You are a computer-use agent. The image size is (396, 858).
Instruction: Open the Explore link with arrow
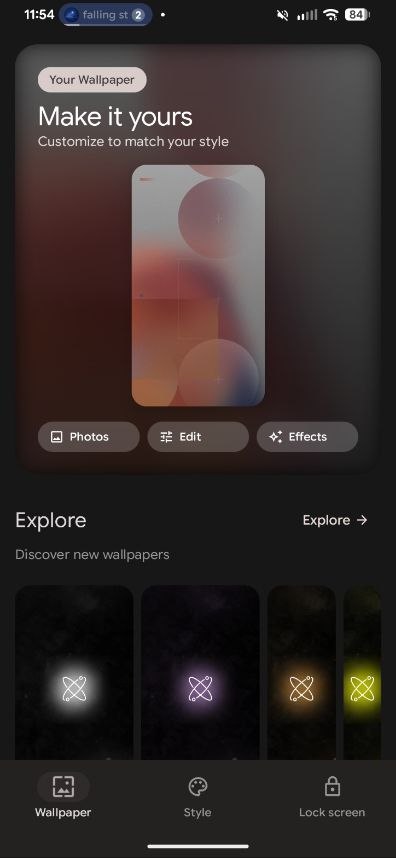(335, 520)
